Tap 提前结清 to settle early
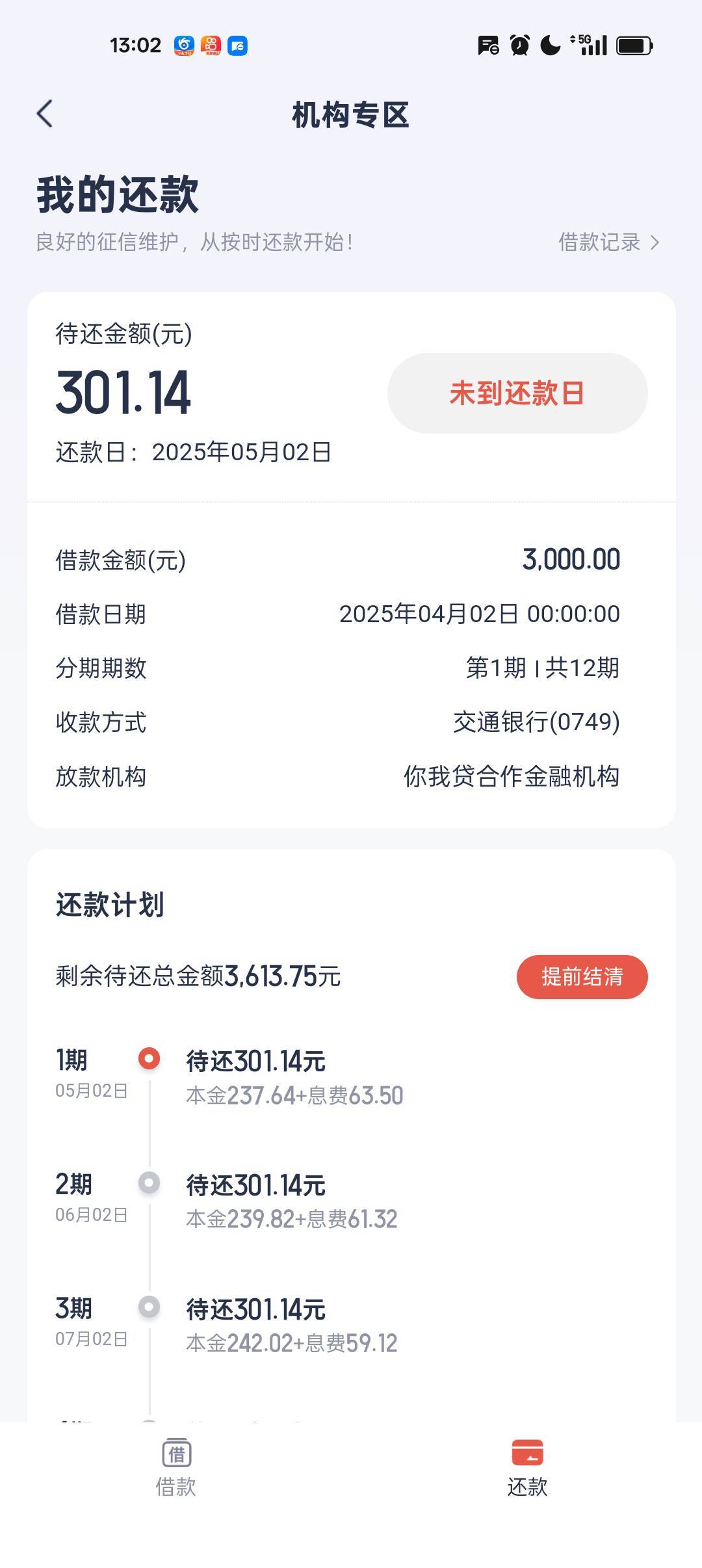Viewport: 702px width, 1568px height. point(582,976)
